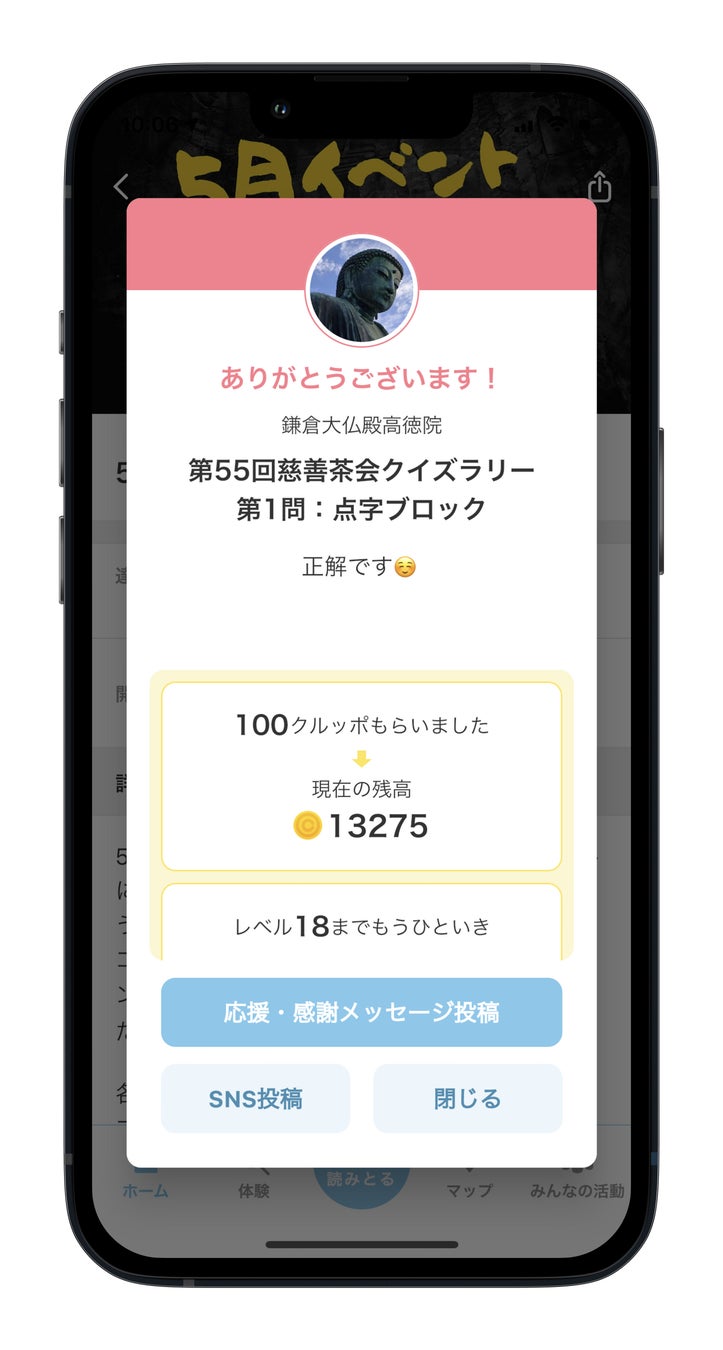Tap the SNS投稿 button
This screenshot has width=723, height=1350.
coord(255,1099)
